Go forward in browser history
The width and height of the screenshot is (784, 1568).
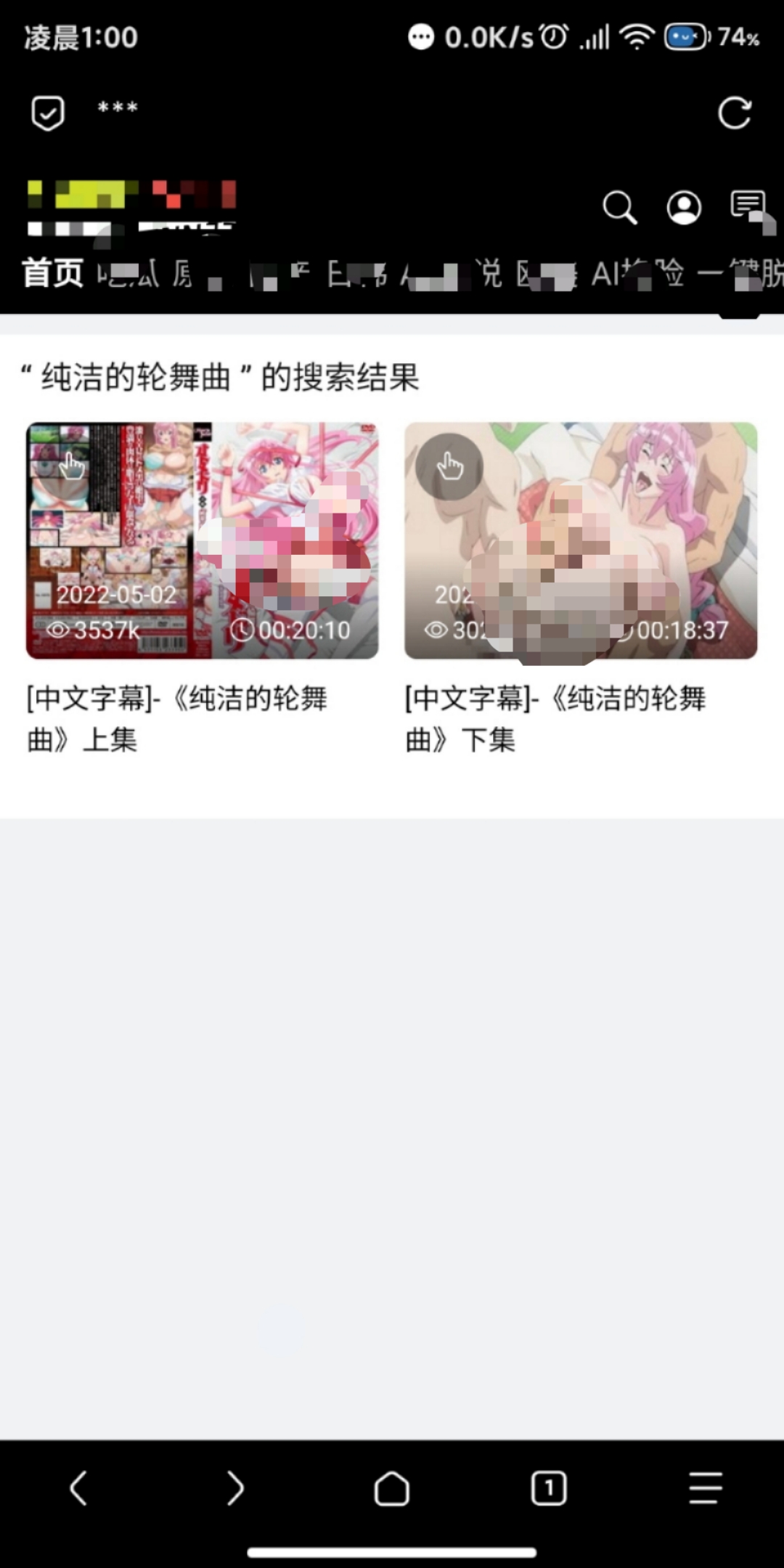[x=235, y=1488]
